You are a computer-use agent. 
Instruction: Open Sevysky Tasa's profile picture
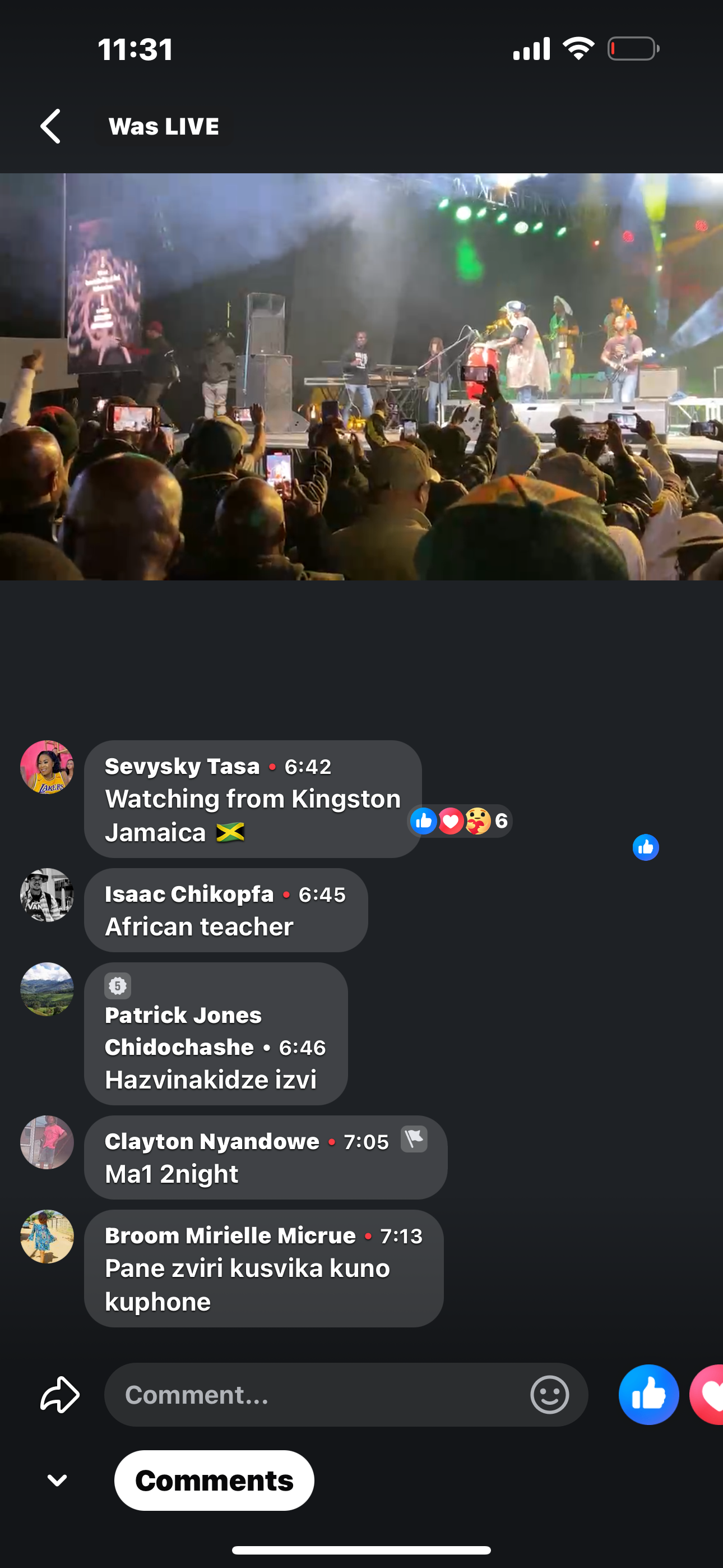click(47, 767)
